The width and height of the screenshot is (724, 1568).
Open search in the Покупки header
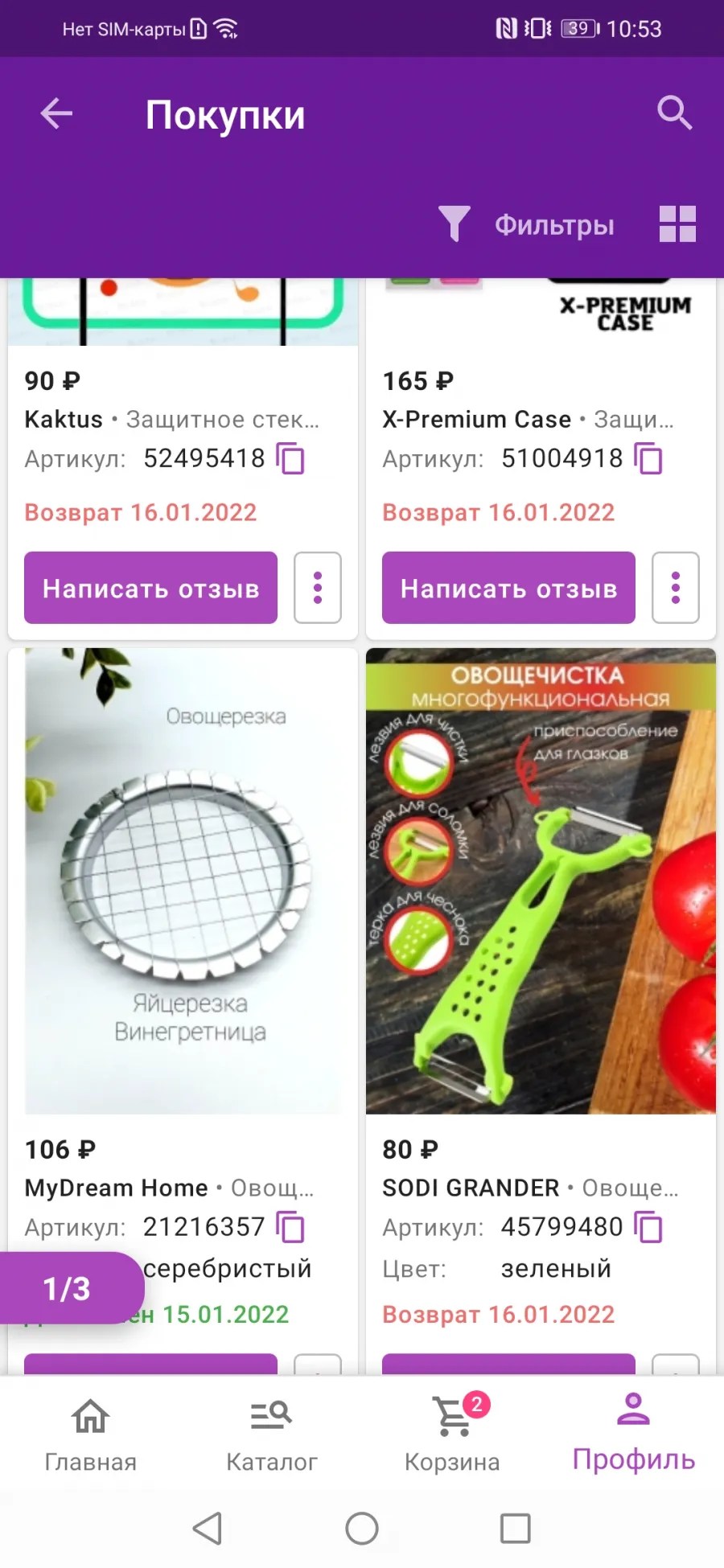(674, 113)
